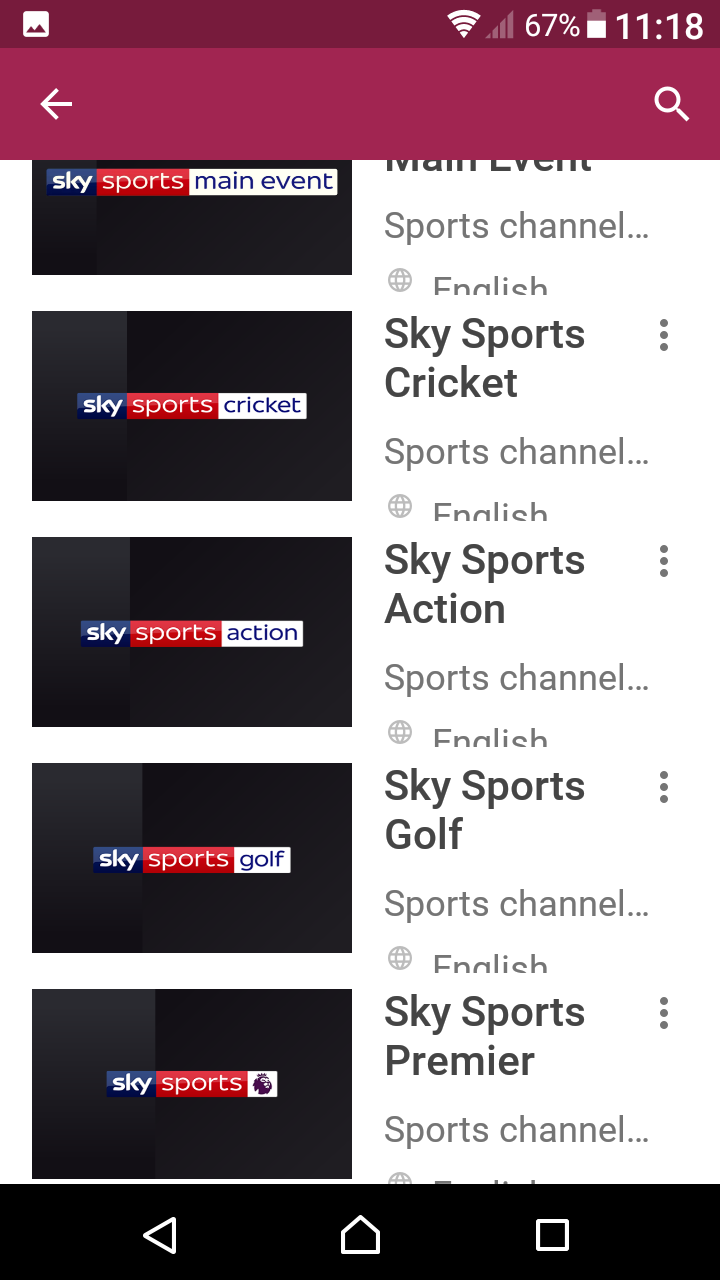Select the Sky Sports Action channel
Viewport: 720px width, 1280px height.
coord(192,632)
